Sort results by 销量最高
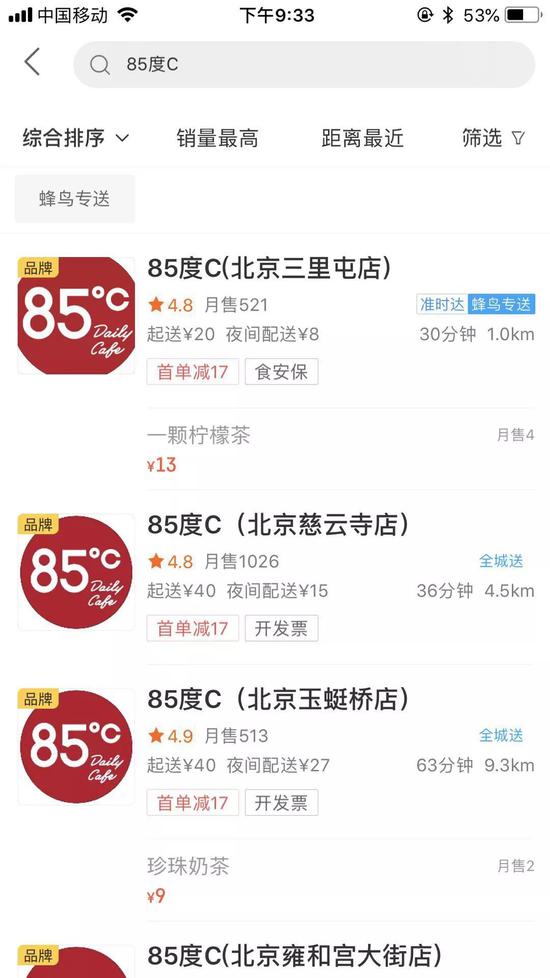The width and height of the screenshot is (550, 978). (x=217, y=138)
